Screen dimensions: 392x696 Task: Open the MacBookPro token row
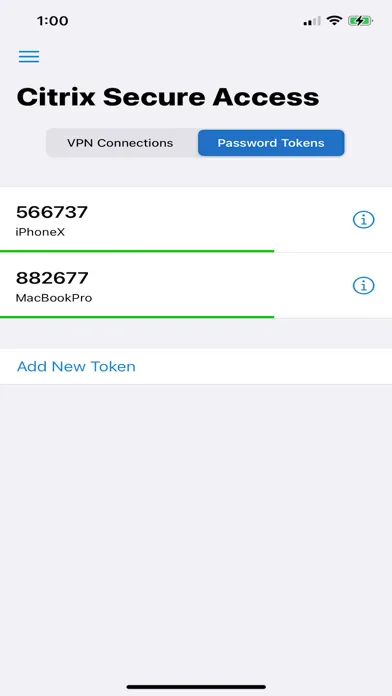[196, 285]
